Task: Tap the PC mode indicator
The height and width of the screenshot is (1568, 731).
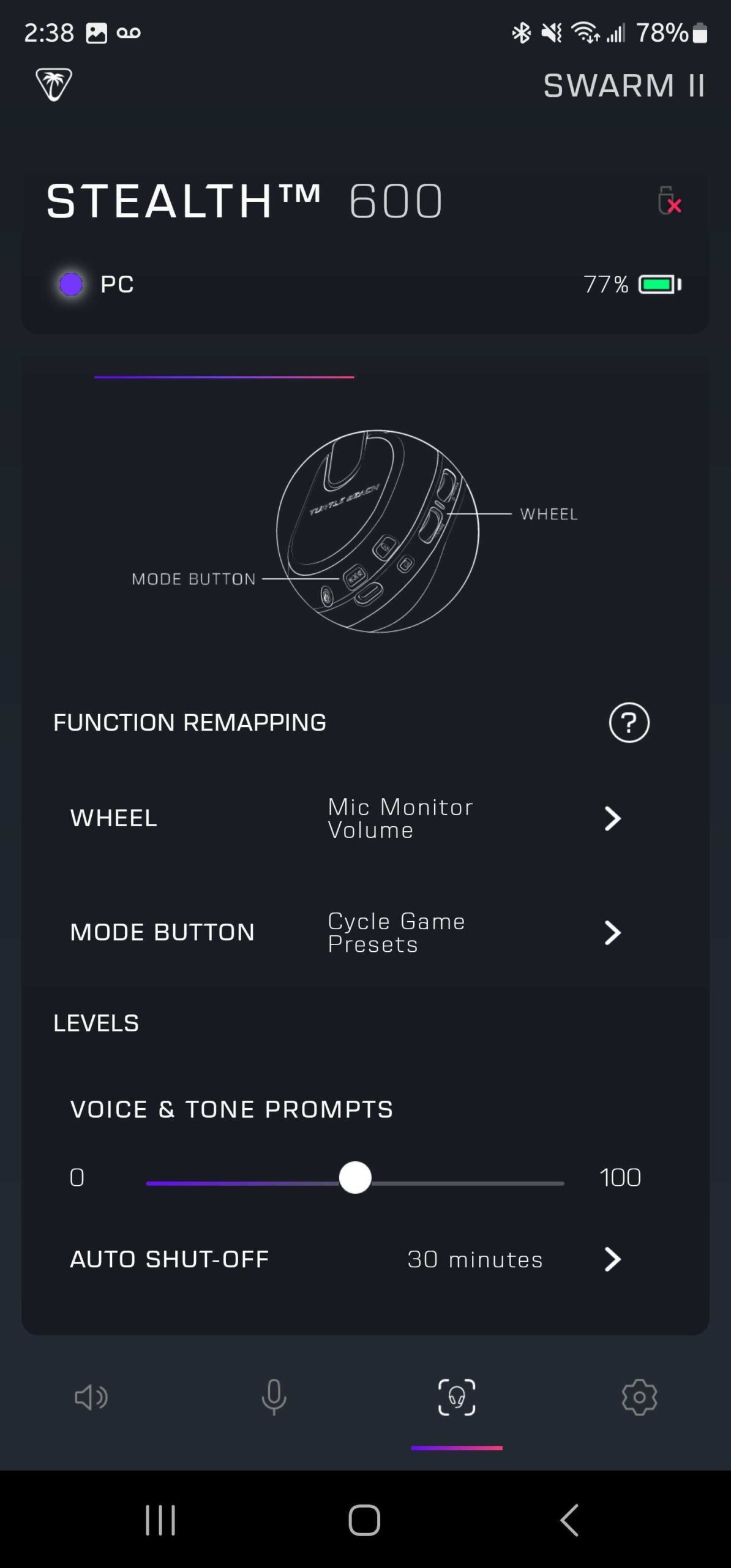Action: (x=96, y=284)
